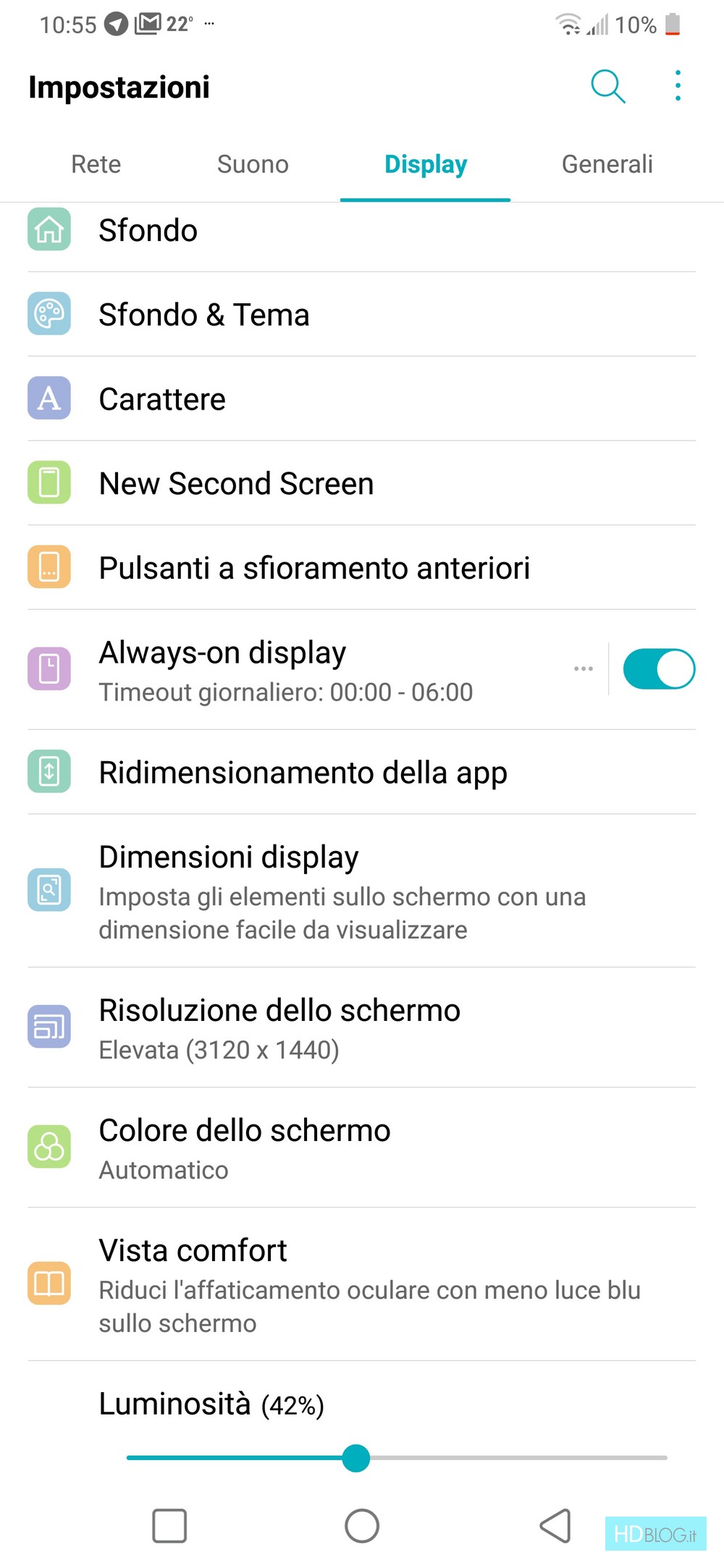Open Pulsanti a sfioramento anteriori
724x1568 pixels.
click(362, 568)
